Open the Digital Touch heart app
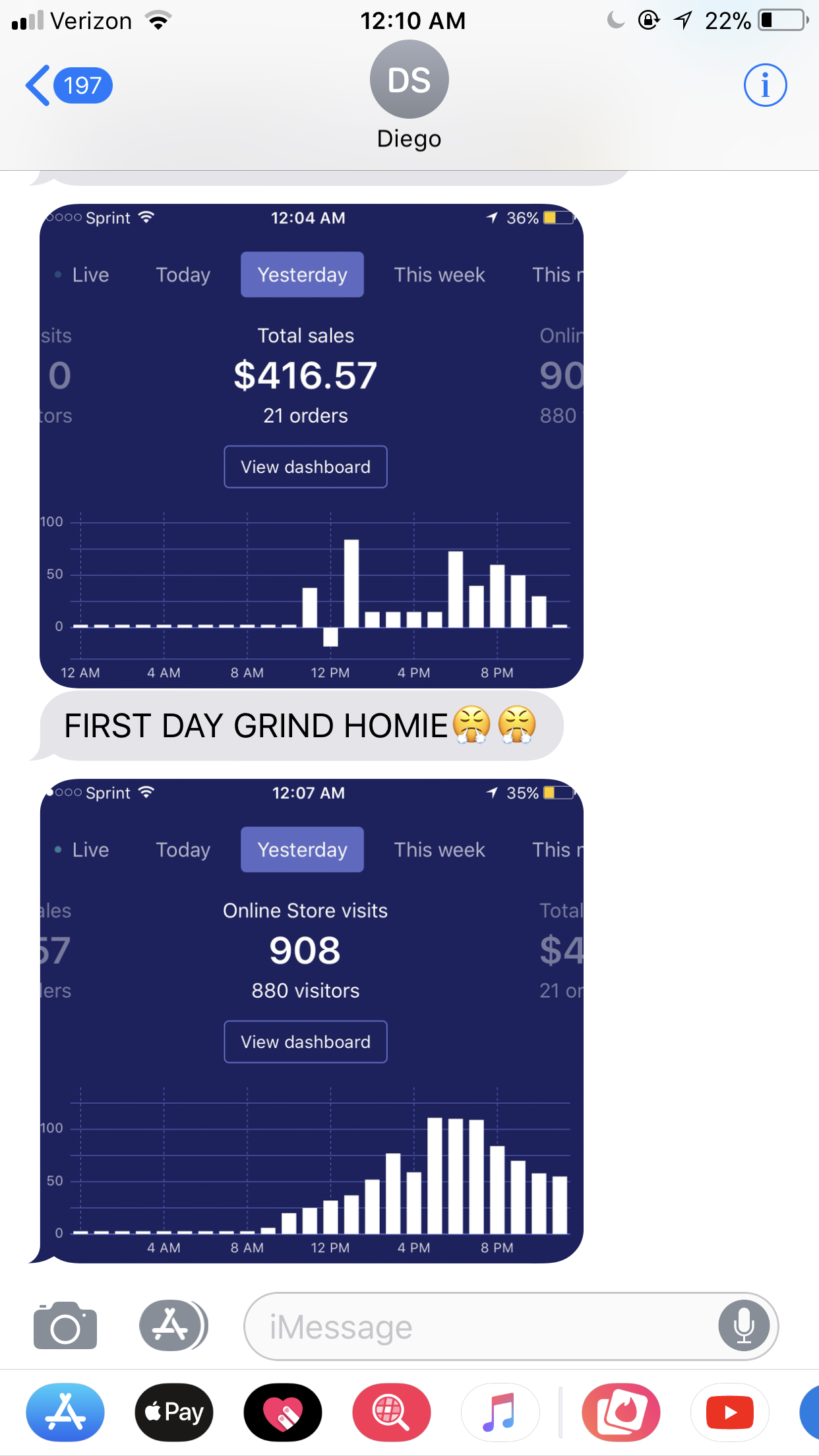Screen dimensions: 819x1456 [283, 1412]
